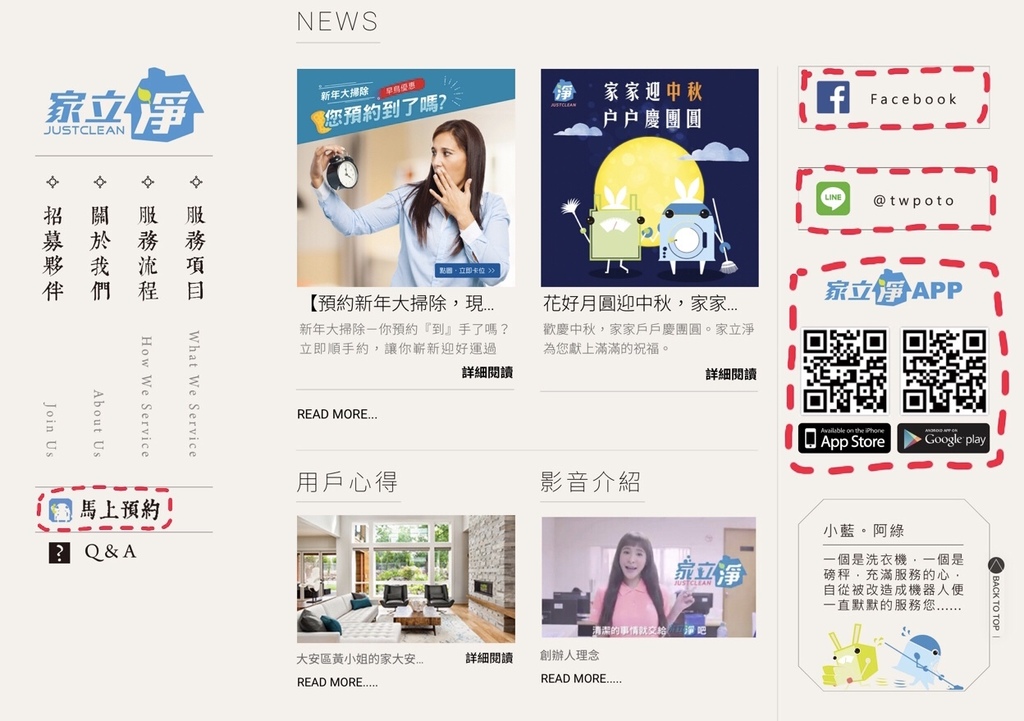Open the 花好月圓迎中秋 news card
The image size is (1024, 721).
(x=649, y=178)
